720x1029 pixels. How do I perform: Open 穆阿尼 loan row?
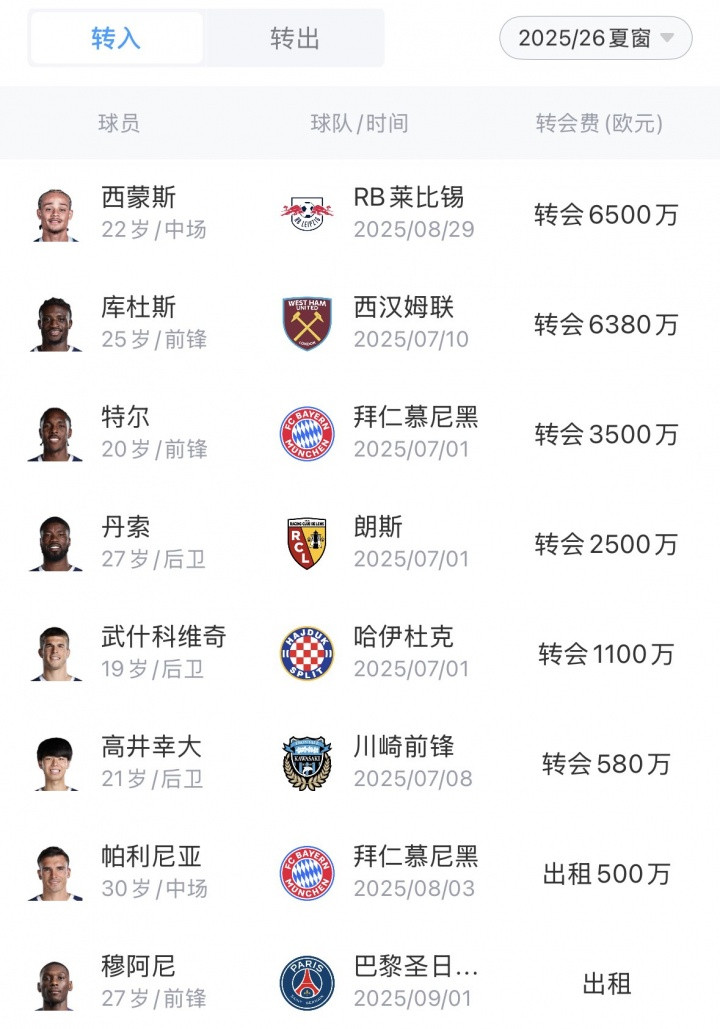pyautogui.click(x=360, y=978)
